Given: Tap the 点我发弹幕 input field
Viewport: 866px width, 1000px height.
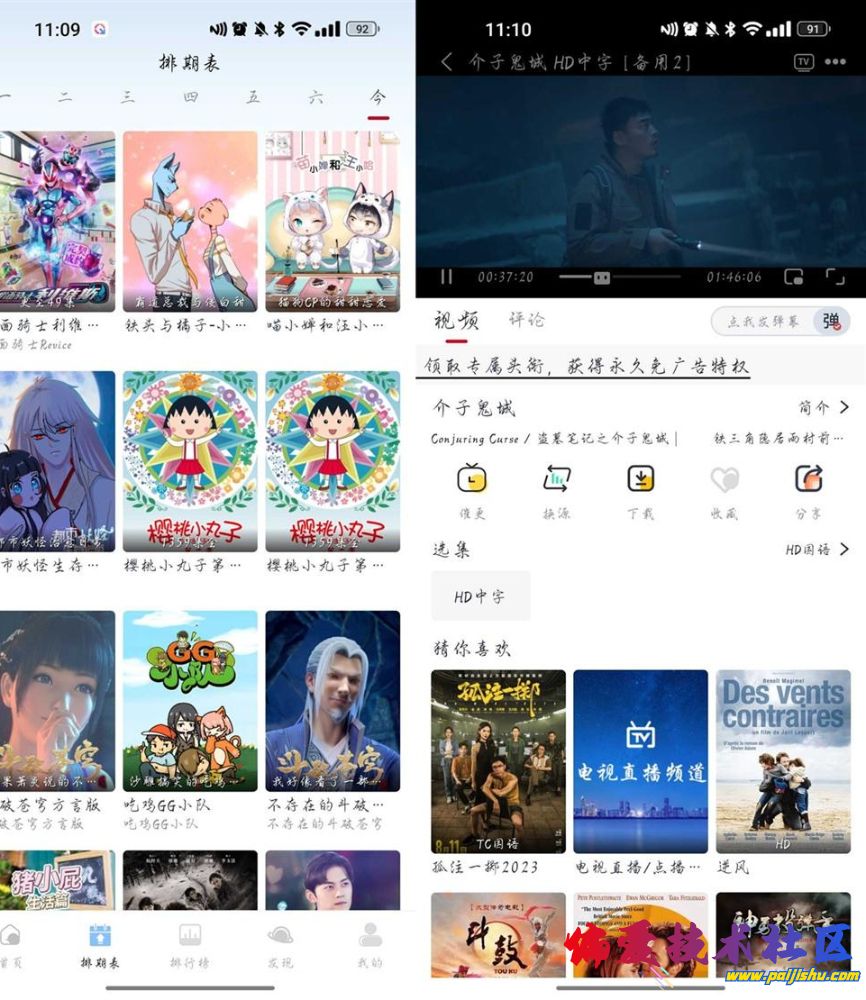Looking at the screenshot, I should tap(767, 321).
